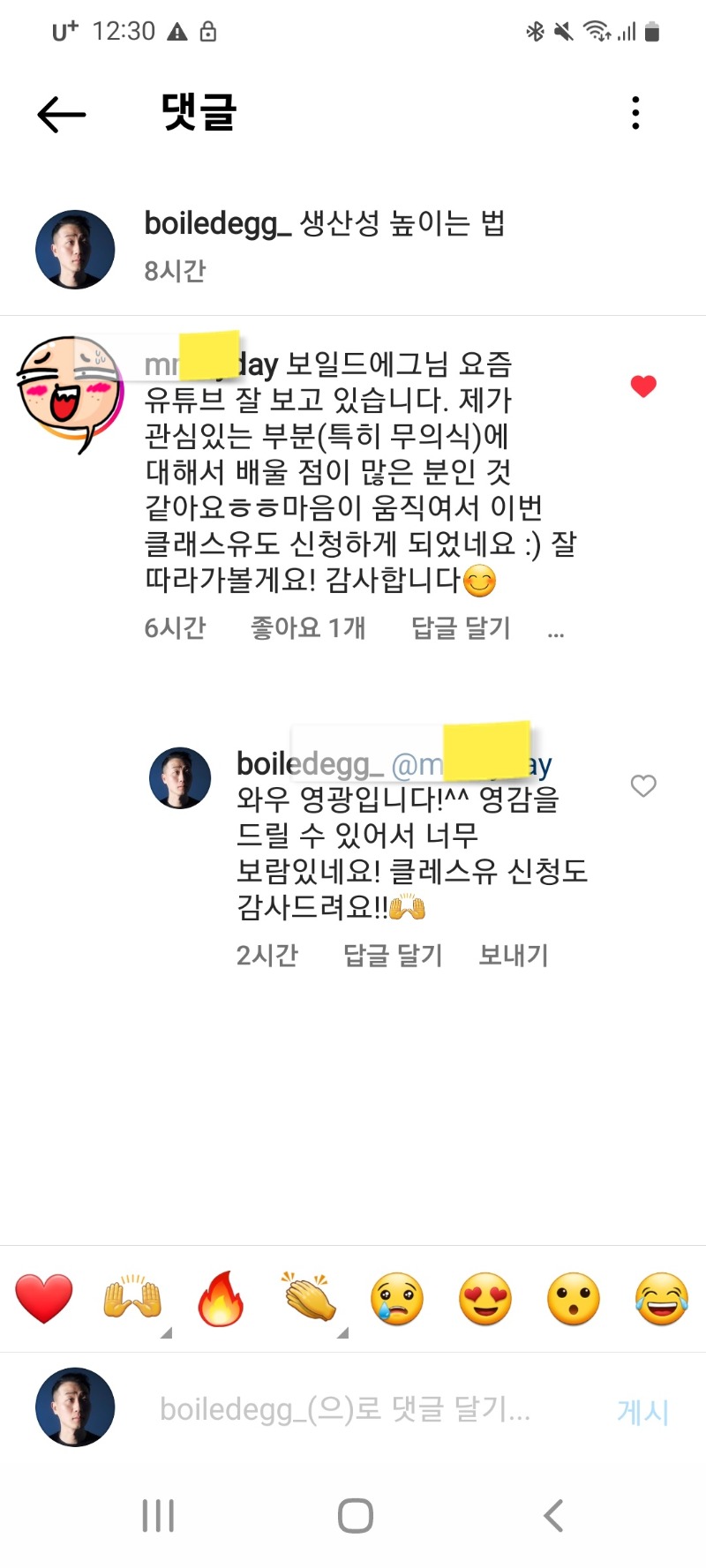Image resolution: width=706 pixels, height=1568 pixels.
Task: Insert the clapping hands emoji
Action: click(309, 1299)
